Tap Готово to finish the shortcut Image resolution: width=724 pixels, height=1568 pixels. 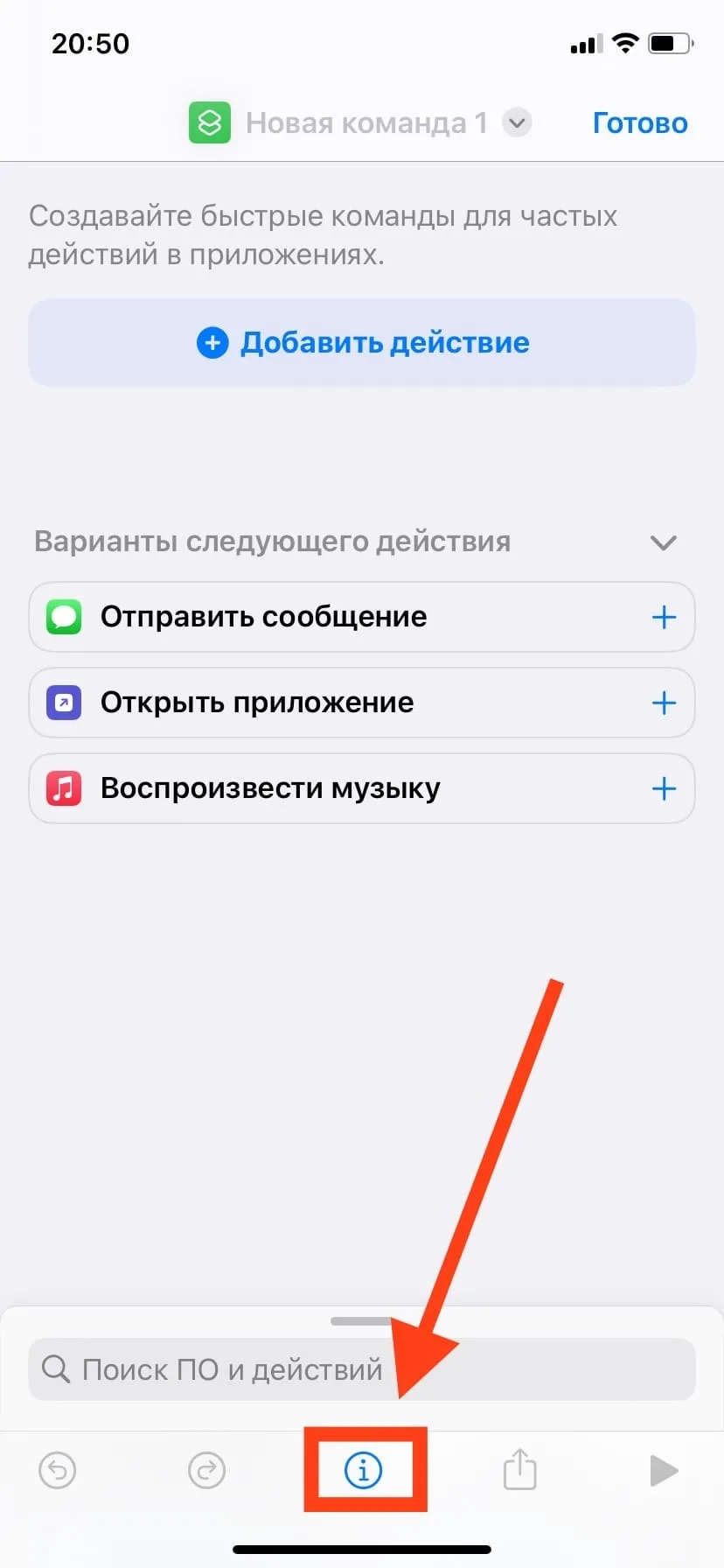640,123
